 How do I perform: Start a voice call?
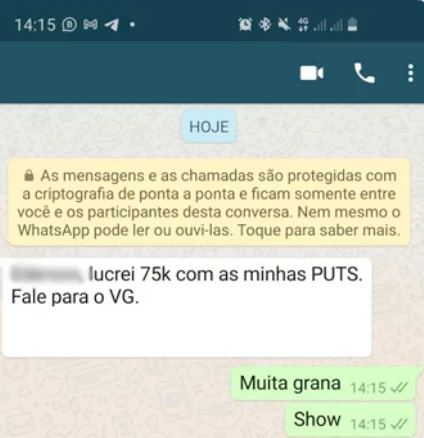364,73
